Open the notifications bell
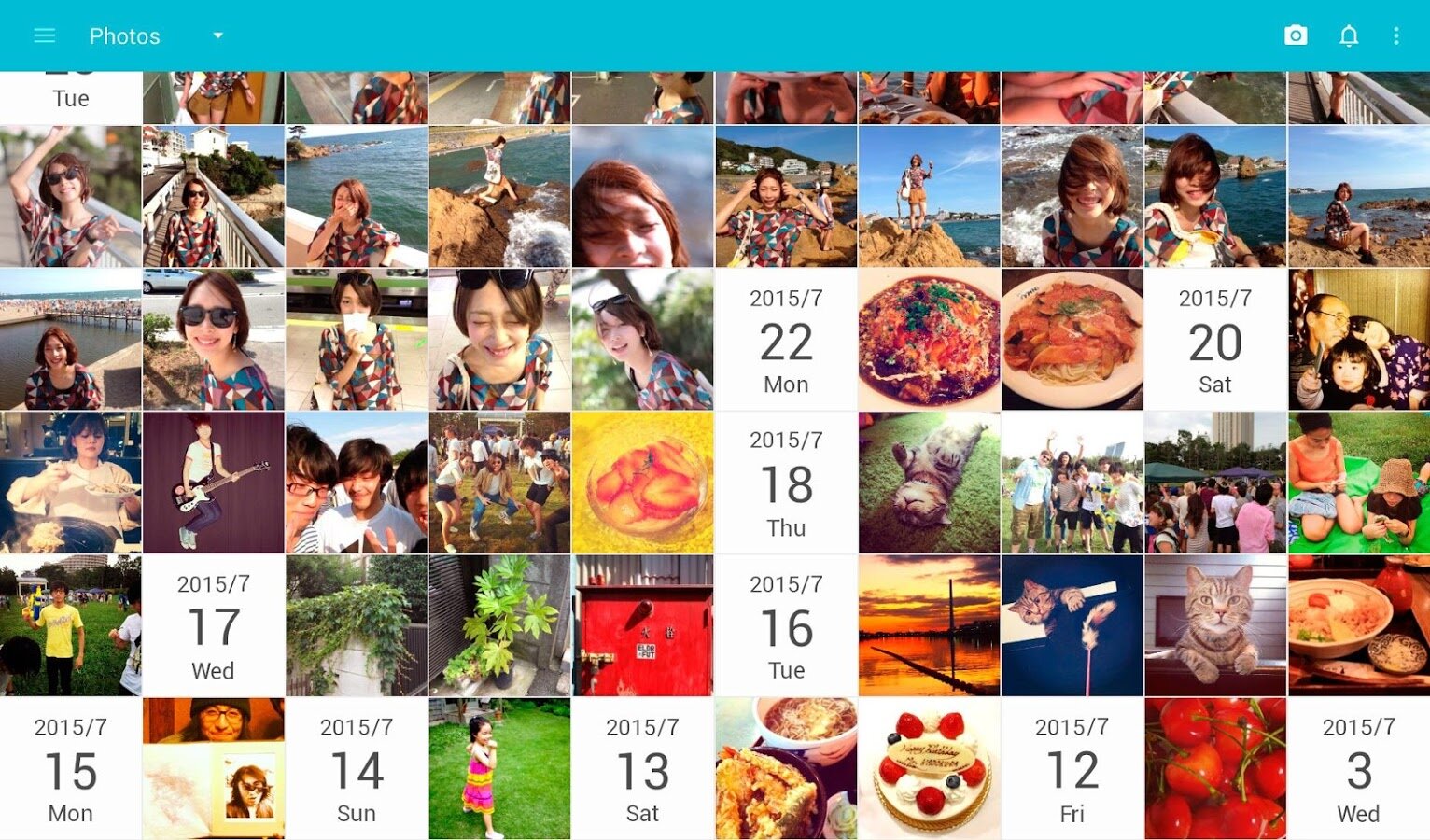 [x=1348, y=35]
